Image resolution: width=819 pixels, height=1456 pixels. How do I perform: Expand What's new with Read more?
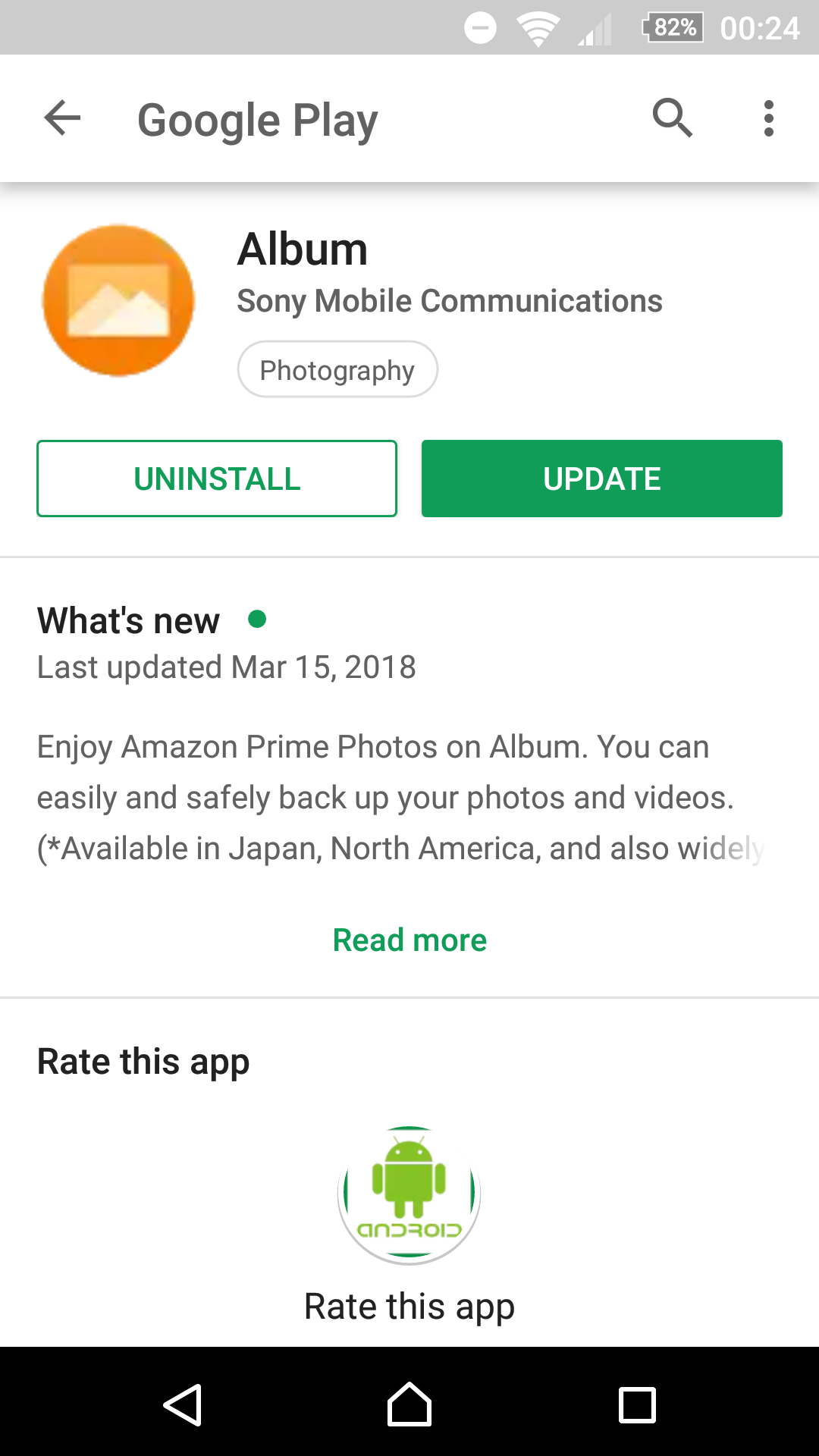tap(409, 940)
